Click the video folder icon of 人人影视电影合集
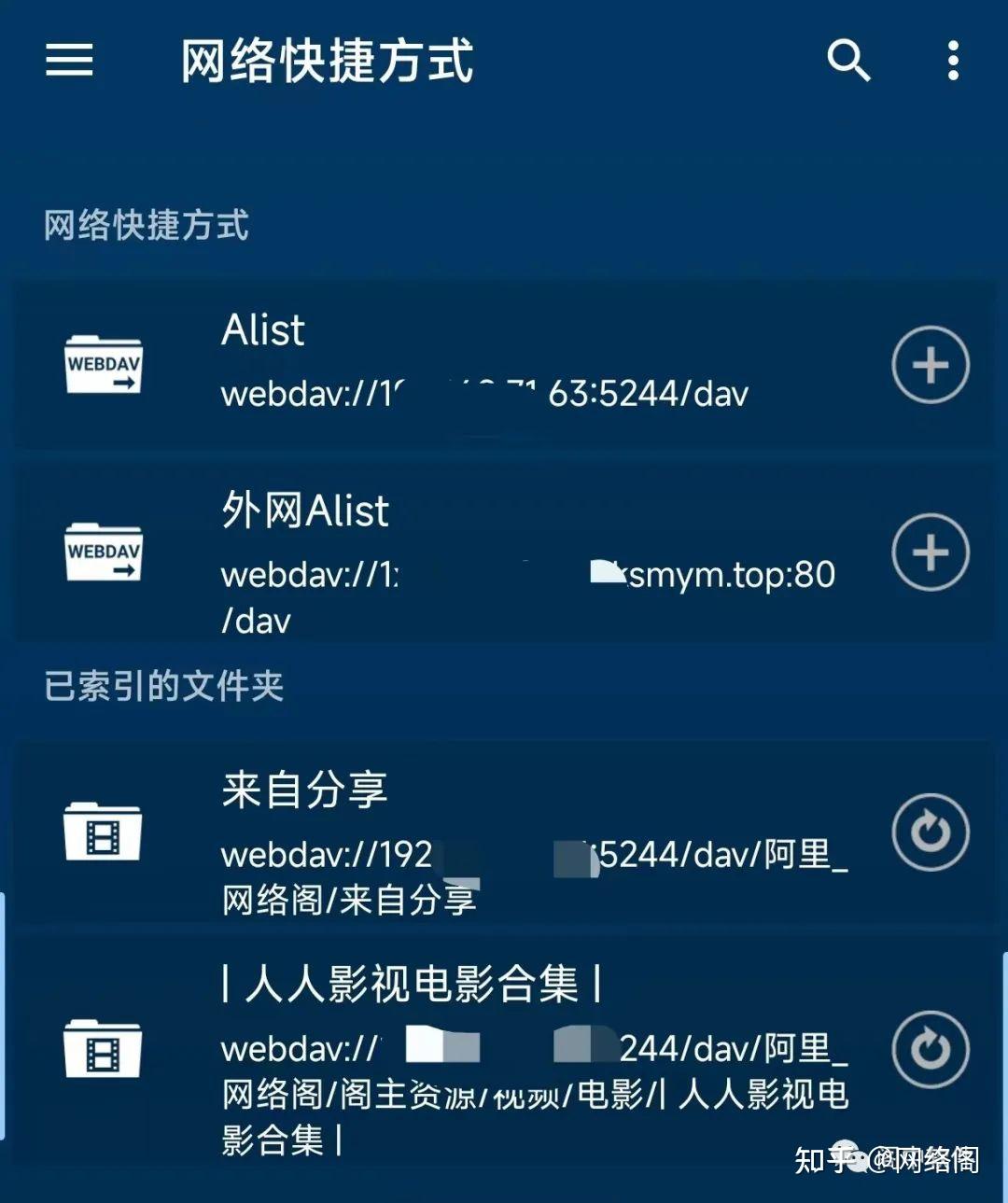Image resolution: width=1008 pixels, height=1203 pixels. coord(103,1047)
